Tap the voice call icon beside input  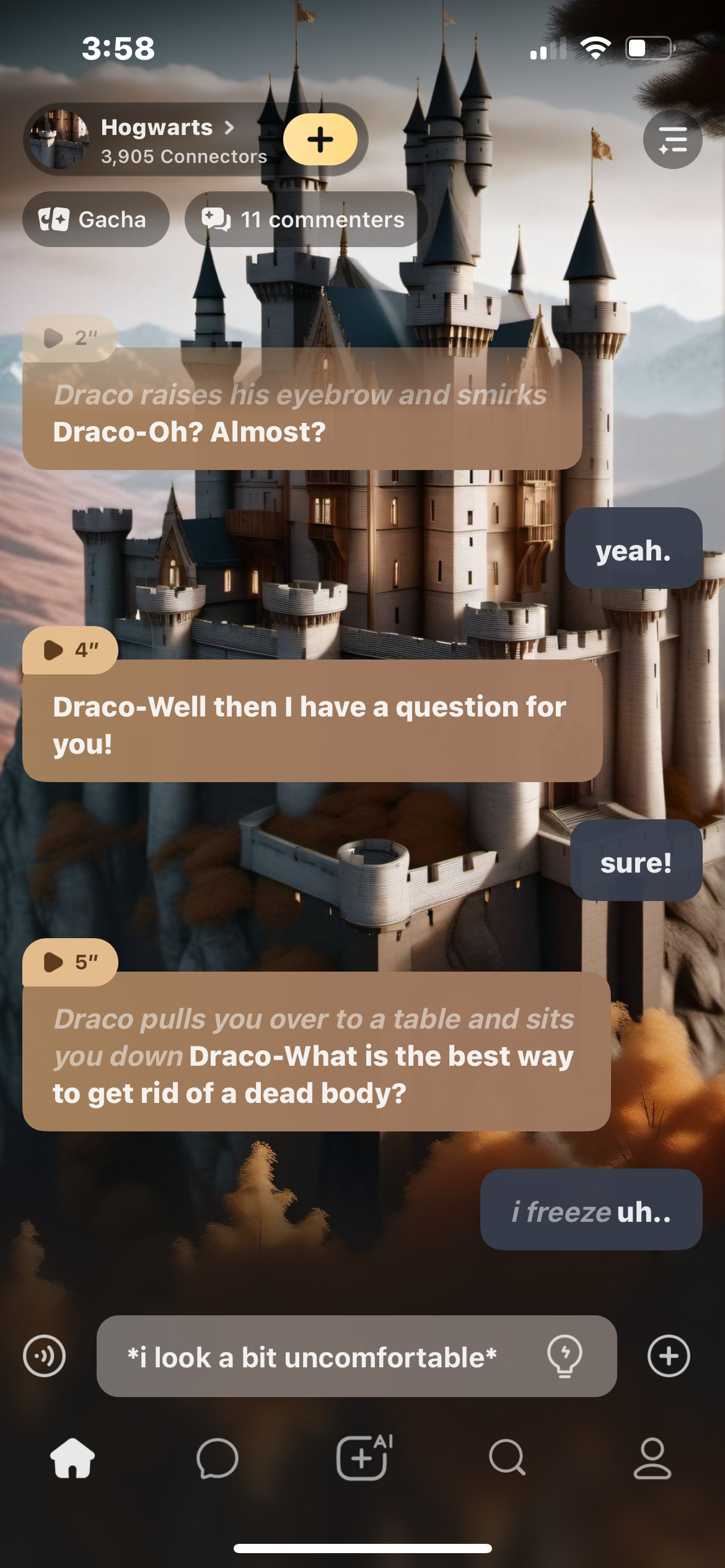[x=44, y=1356]
